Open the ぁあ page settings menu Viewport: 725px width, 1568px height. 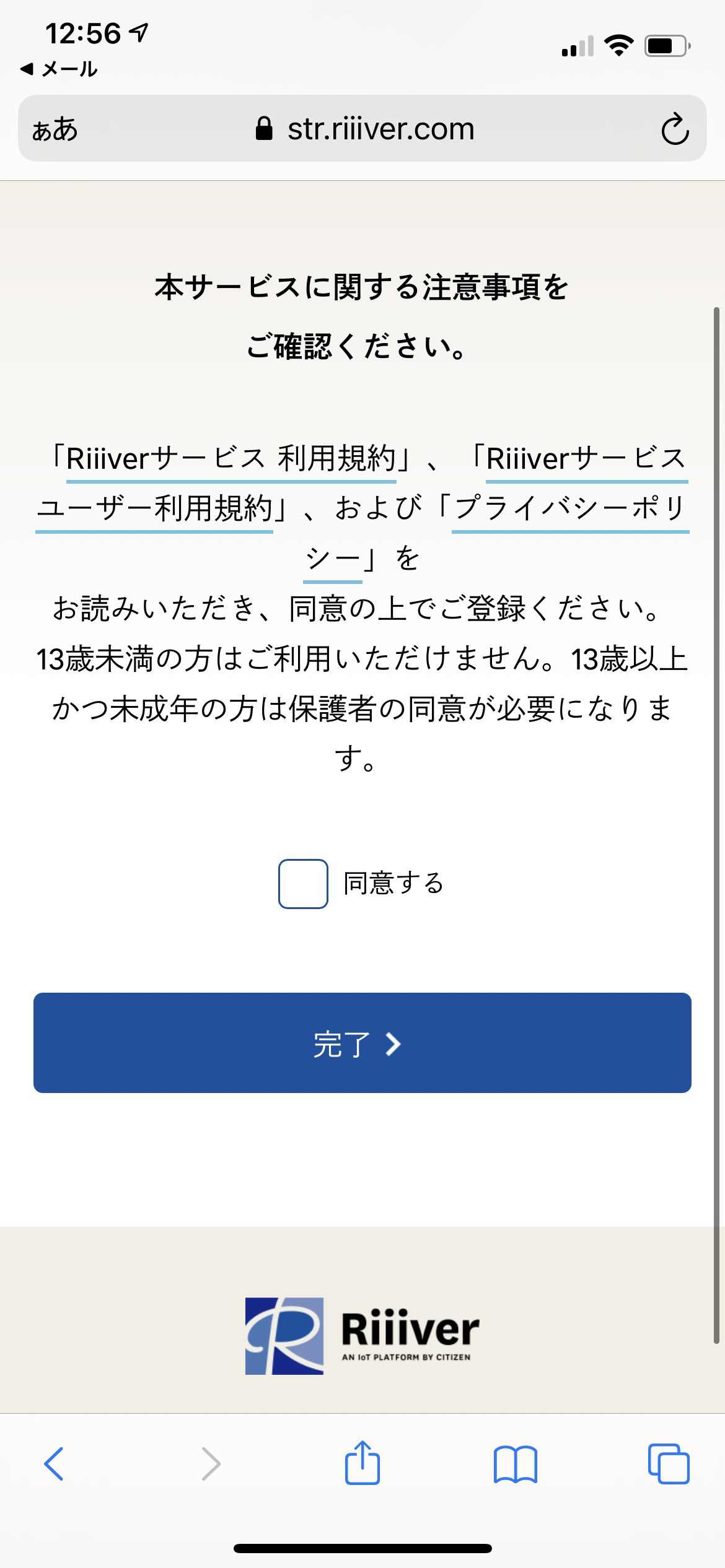(55, 129)
